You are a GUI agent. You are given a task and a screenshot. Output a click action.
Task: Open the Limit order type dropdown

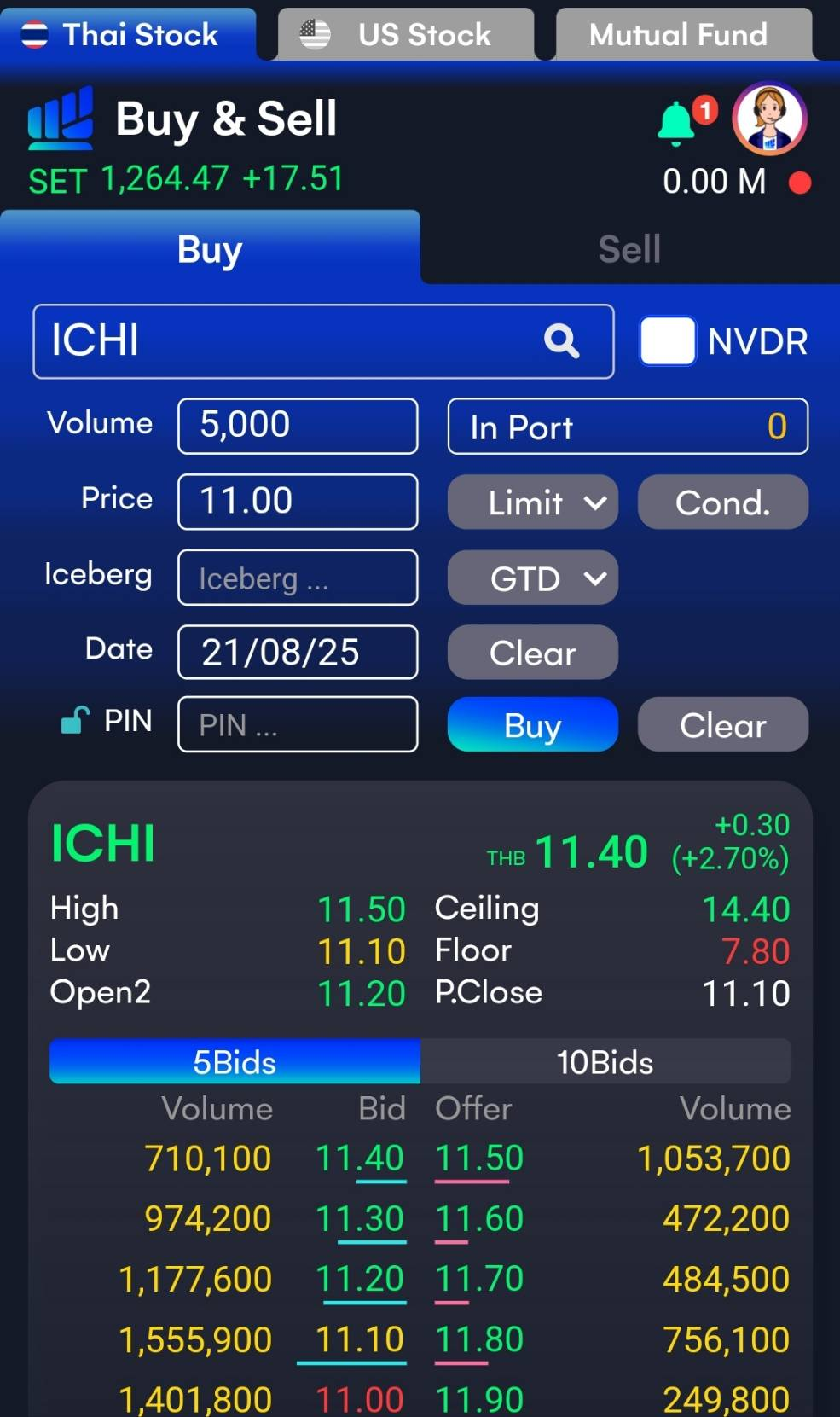click(533, 502)
